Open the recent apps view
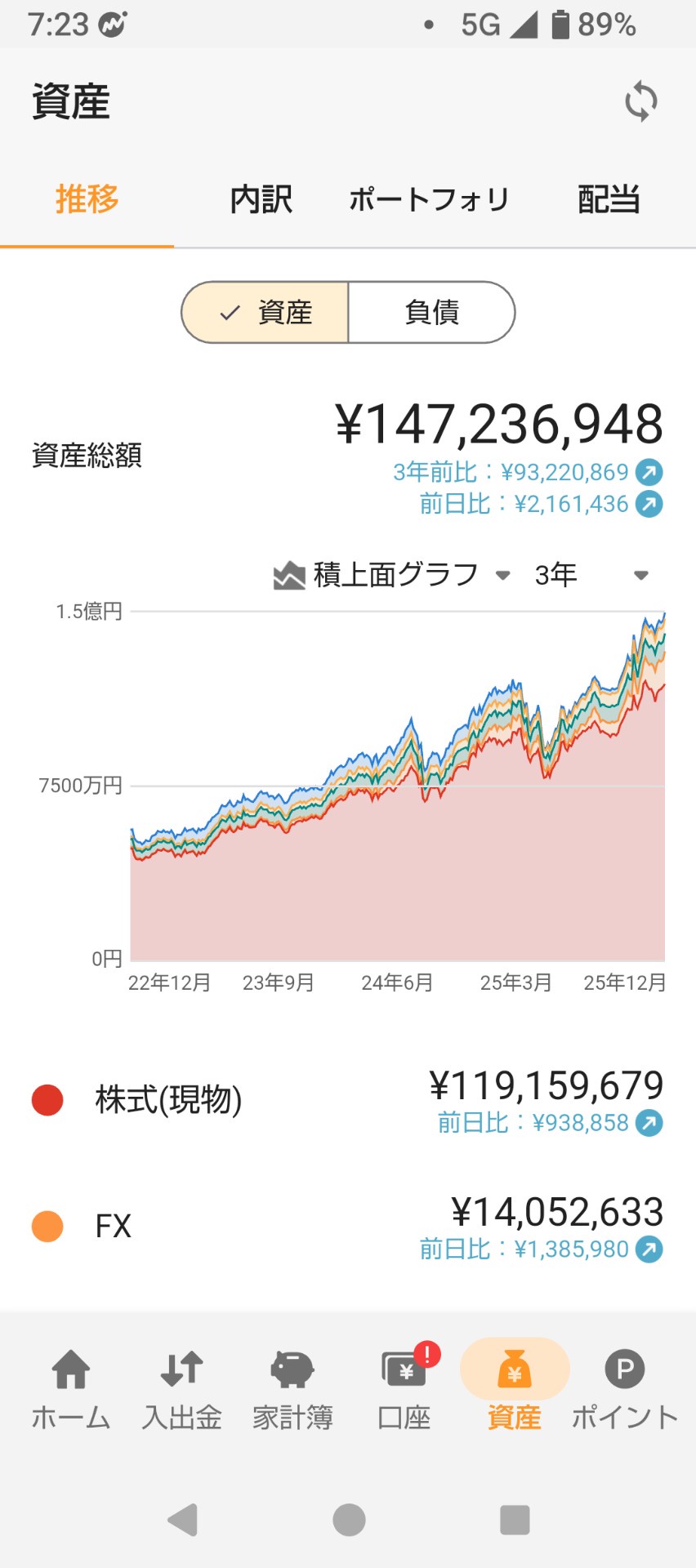 pos(515,1520)
